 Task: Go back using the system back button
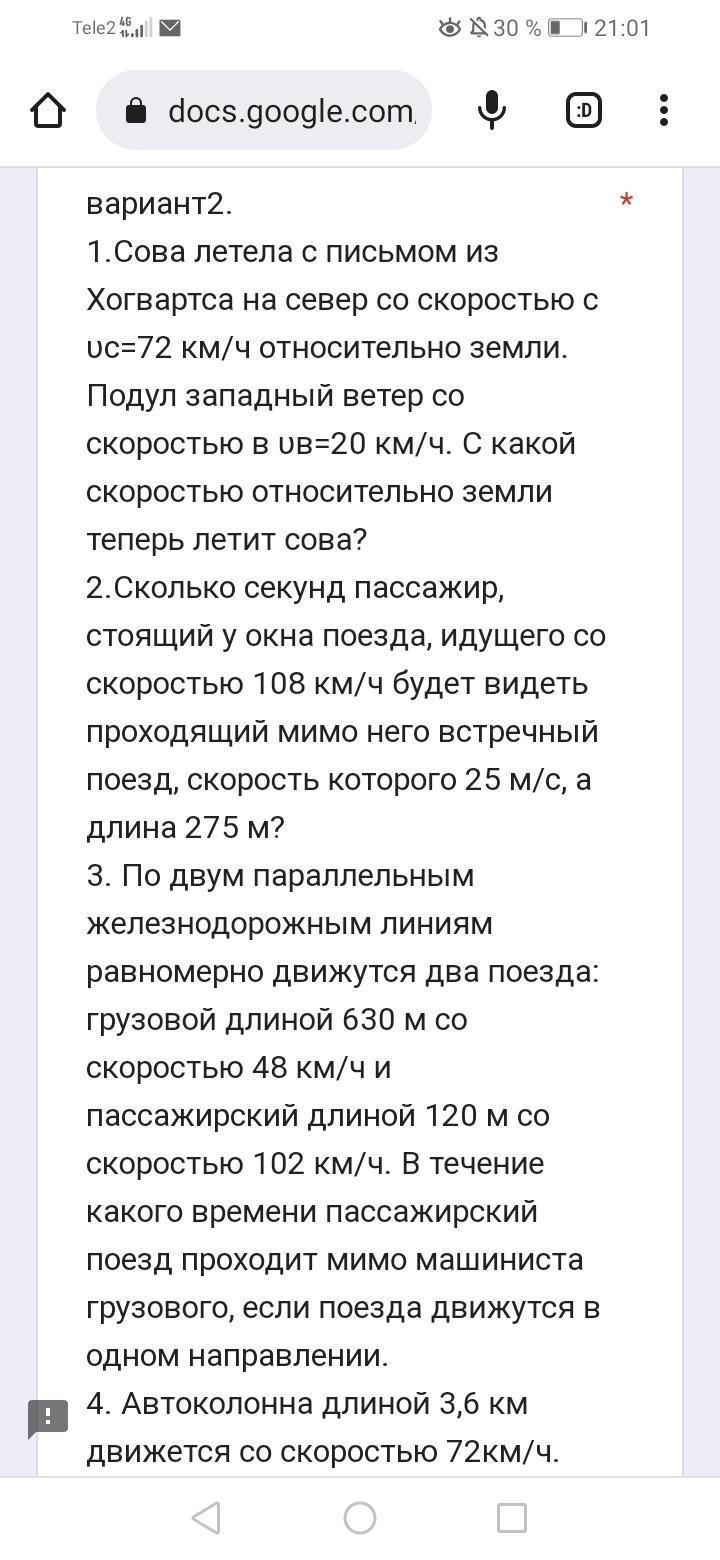point(206,1518)
